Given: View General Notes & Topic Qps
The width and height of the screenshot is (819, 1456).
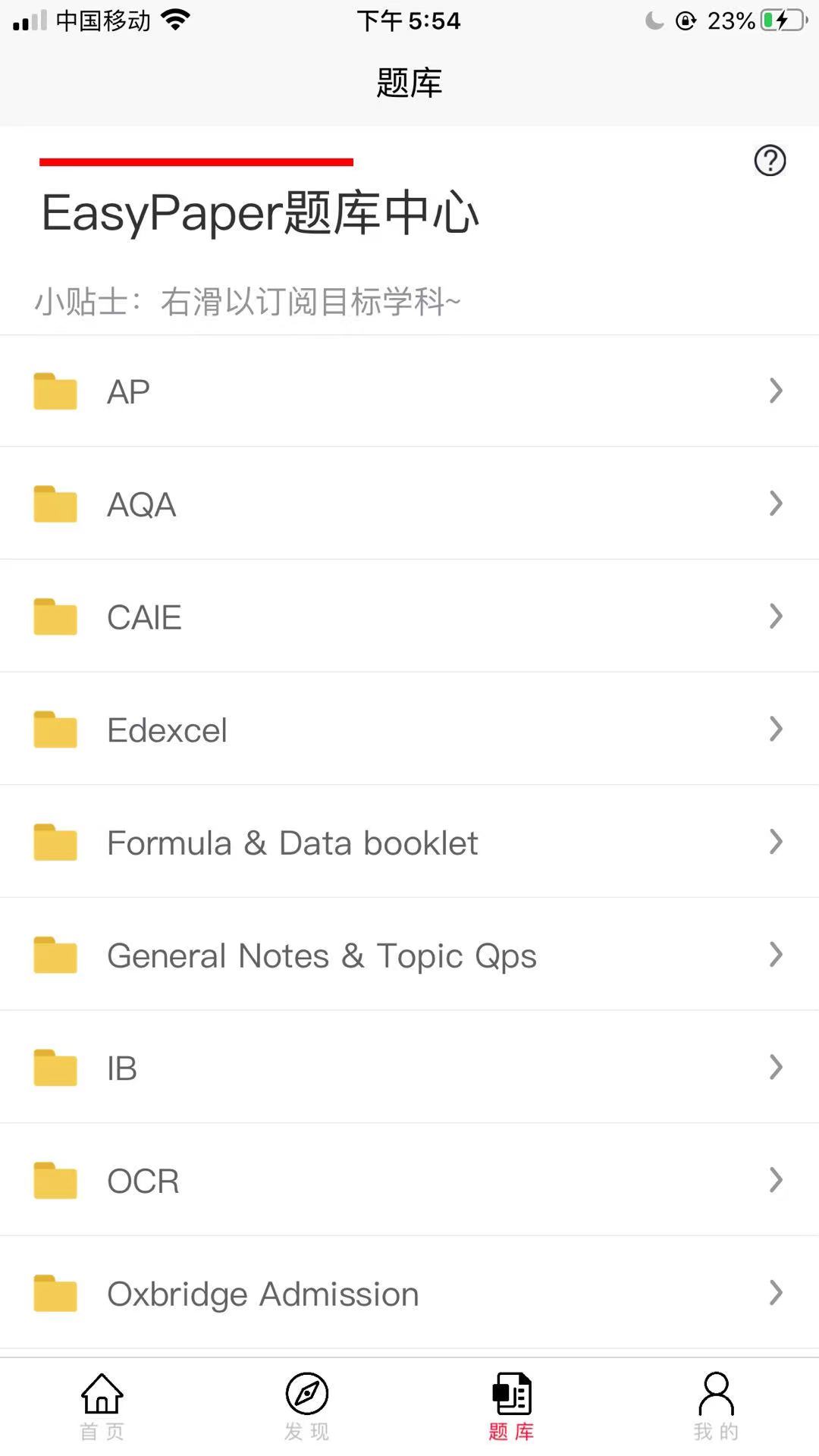Looking at the screenshot, I should (409, 955).
